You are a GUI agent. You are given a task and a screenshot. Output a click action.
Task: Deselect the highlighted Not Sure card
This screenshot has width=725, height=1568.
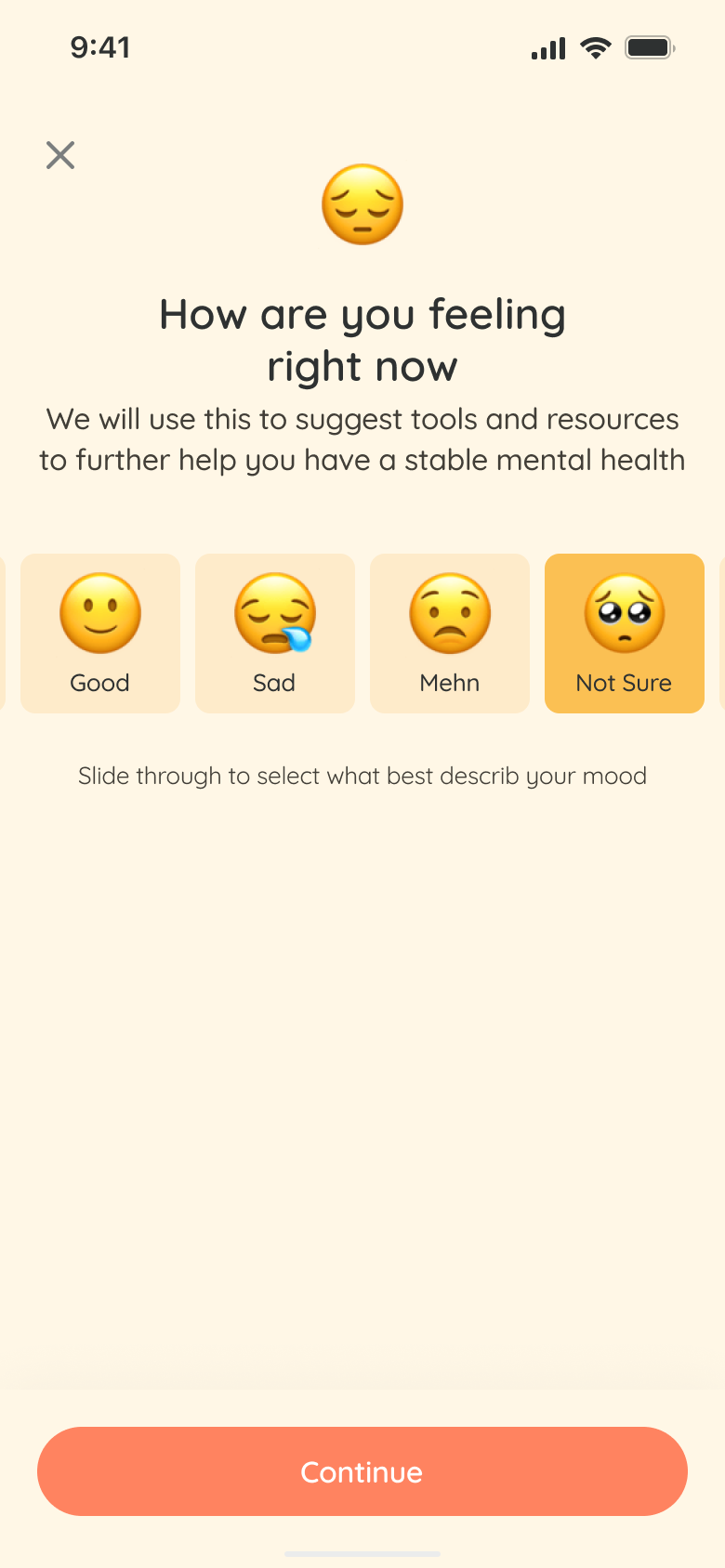click(624, 634)
